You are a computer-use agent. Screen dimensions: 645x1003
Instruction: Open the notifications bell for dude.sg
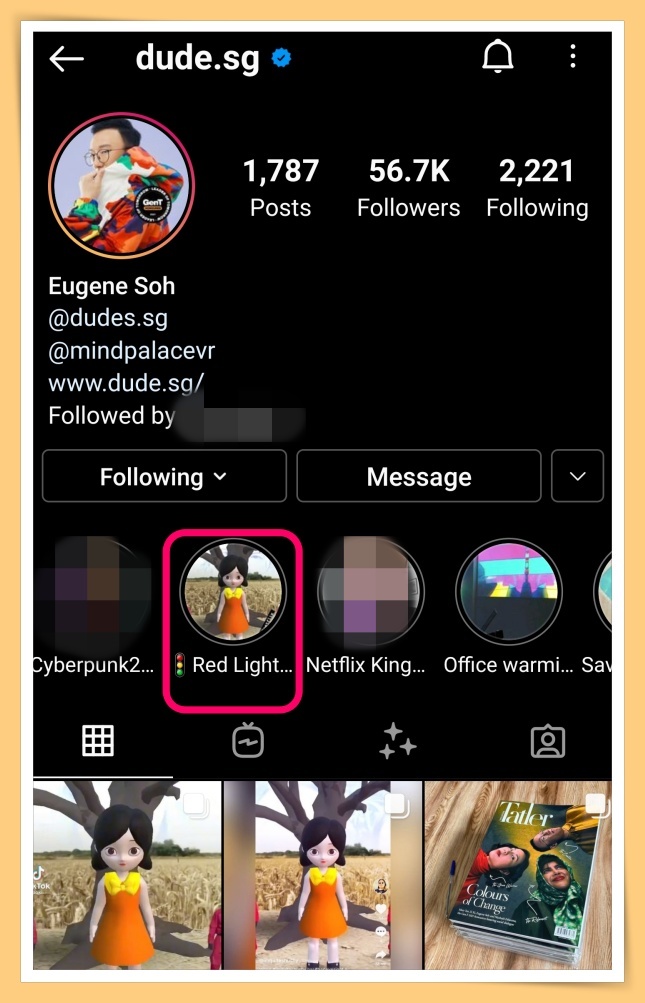(x=497, y=57)
